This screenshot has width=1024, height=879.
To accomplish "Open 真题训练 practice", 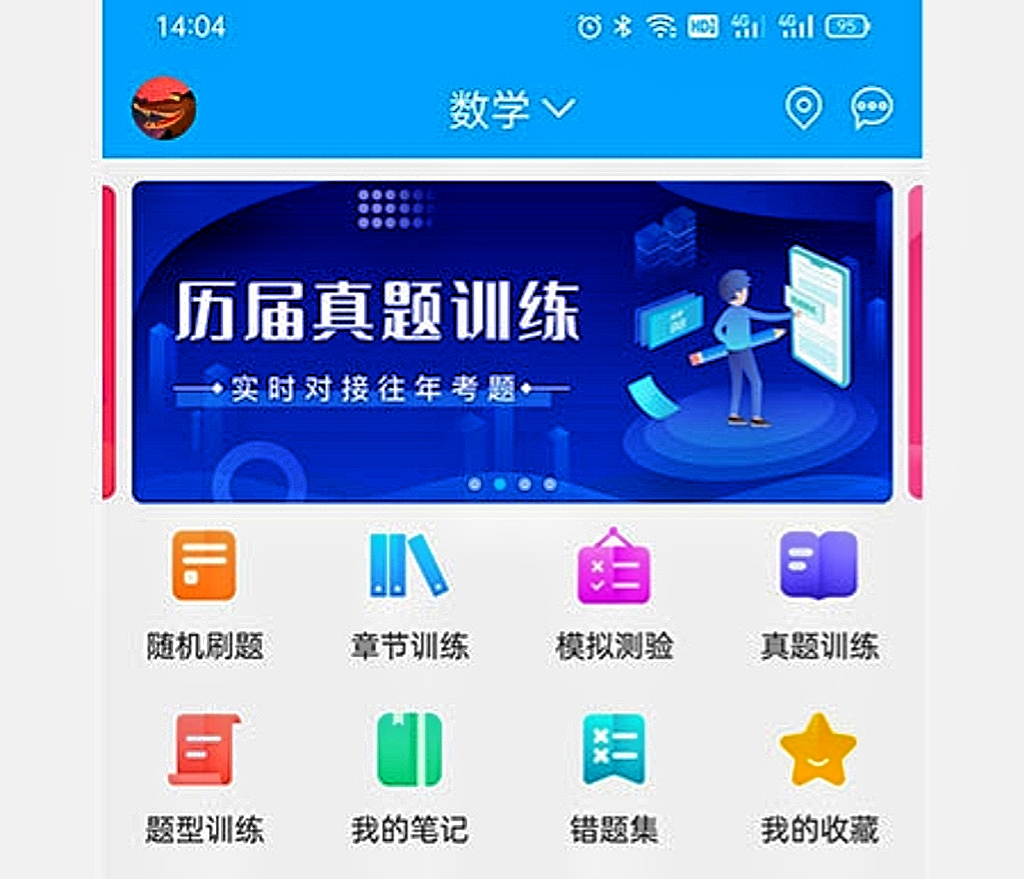I will [819, 595].
